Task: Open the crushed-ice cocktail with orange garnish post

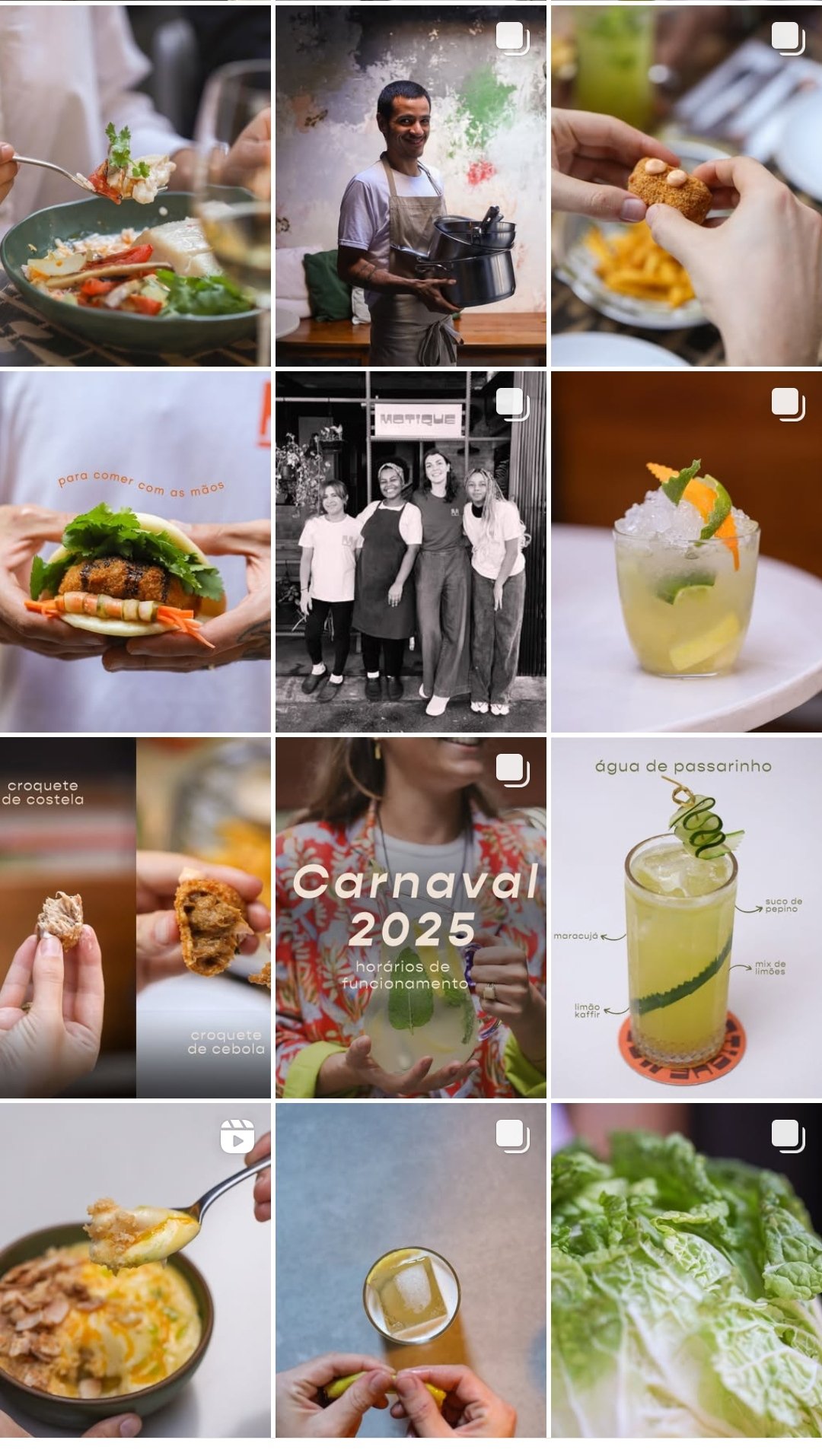Action: 686,552
